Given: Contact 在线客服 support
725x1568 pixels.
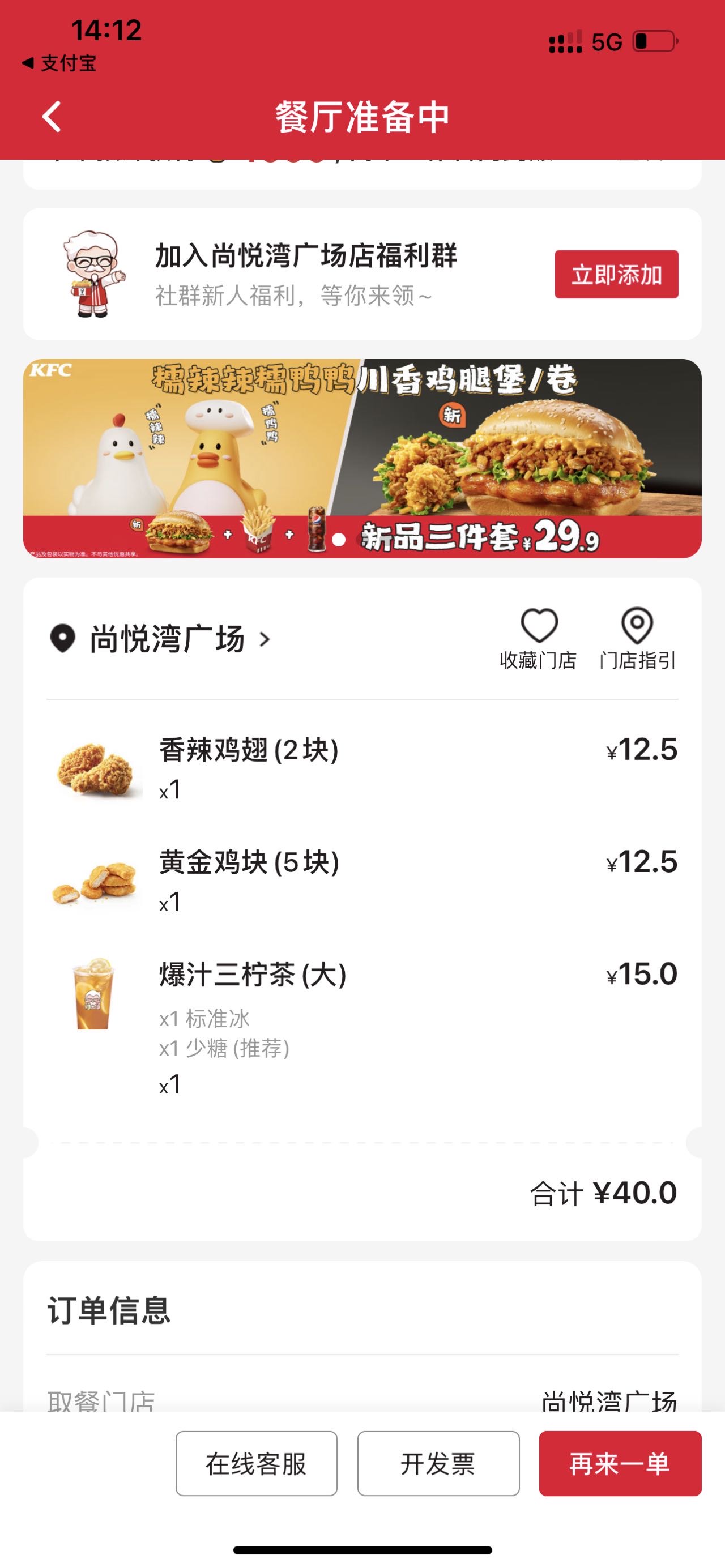Looking at the screenshot, I should tap(256, 1463).
